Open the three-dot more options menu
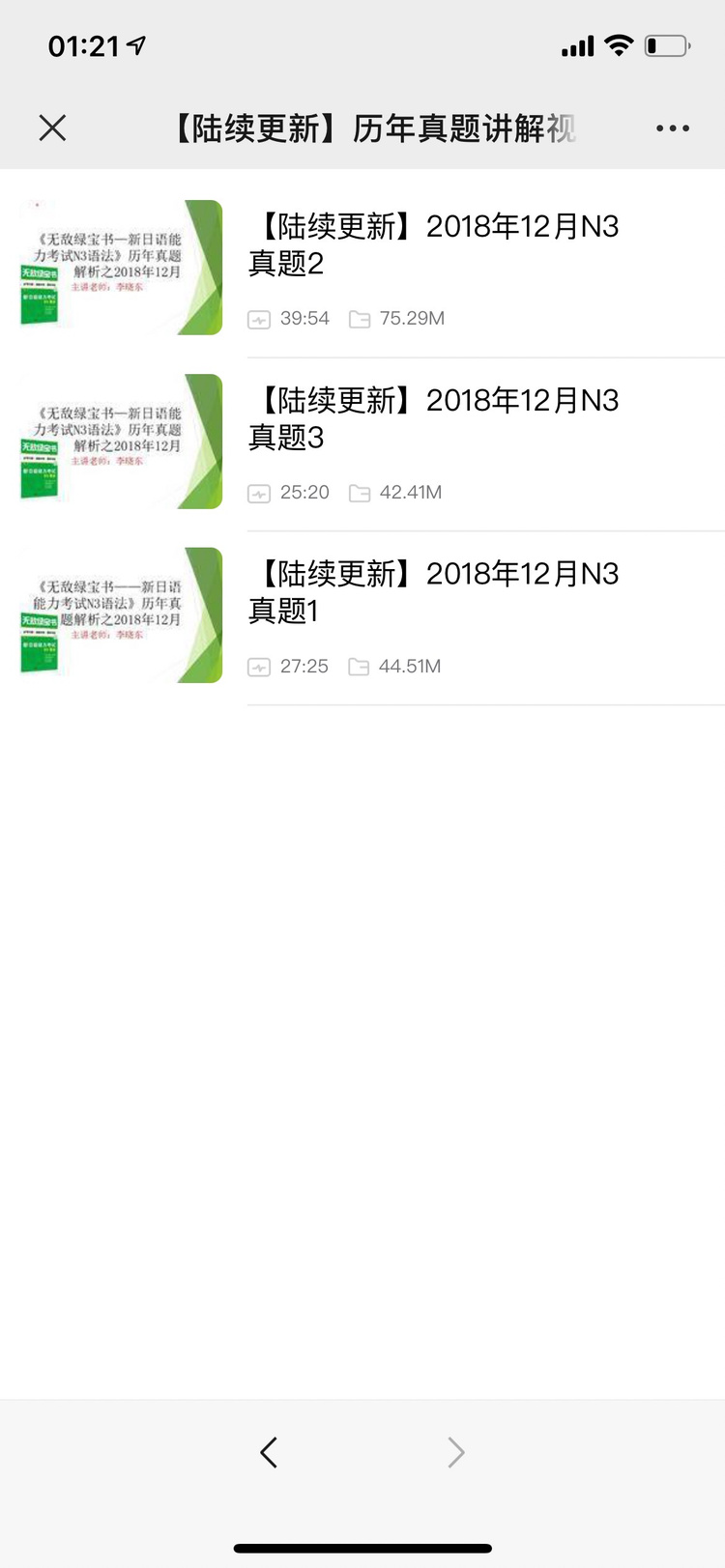 point(672,128)
